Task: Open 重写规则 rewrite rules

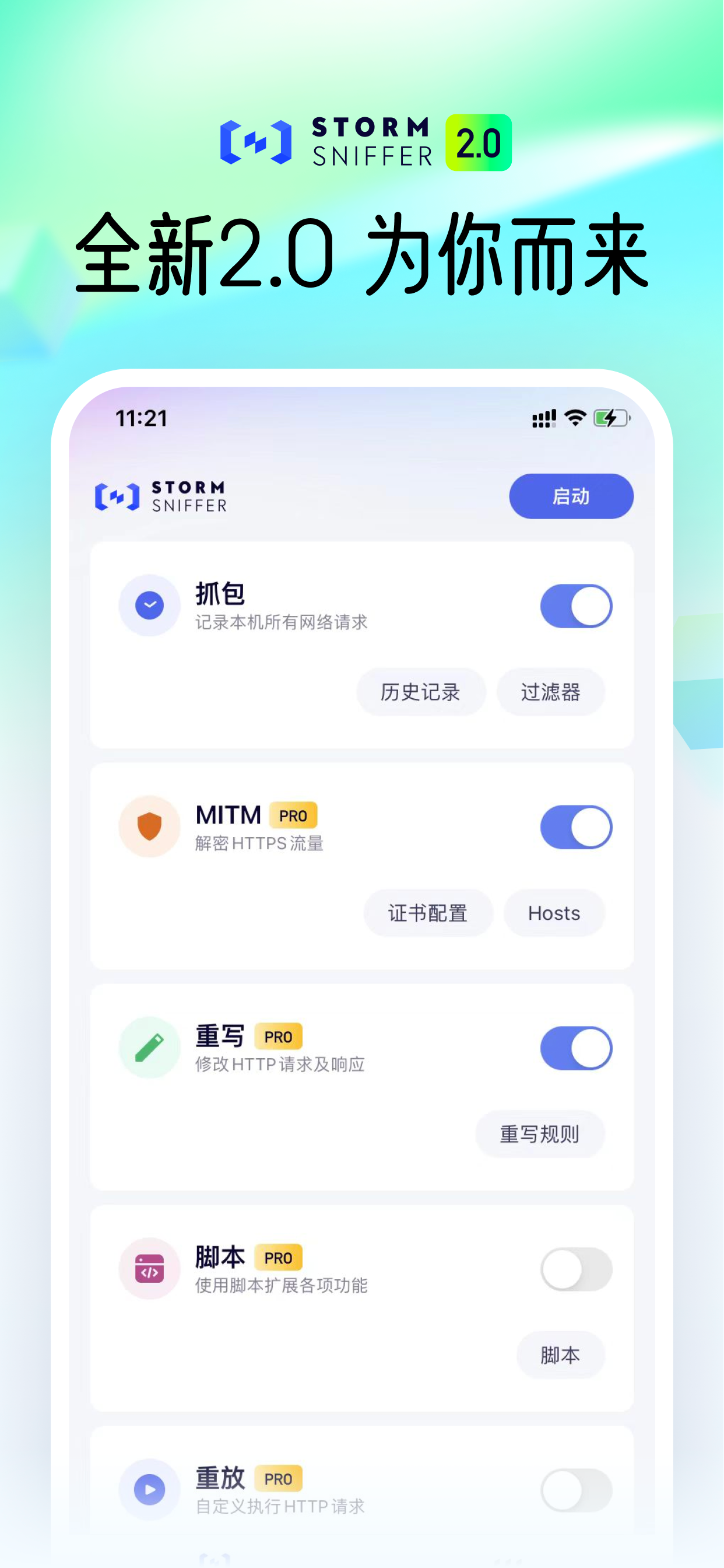Action: click(x=539, y=1133)
